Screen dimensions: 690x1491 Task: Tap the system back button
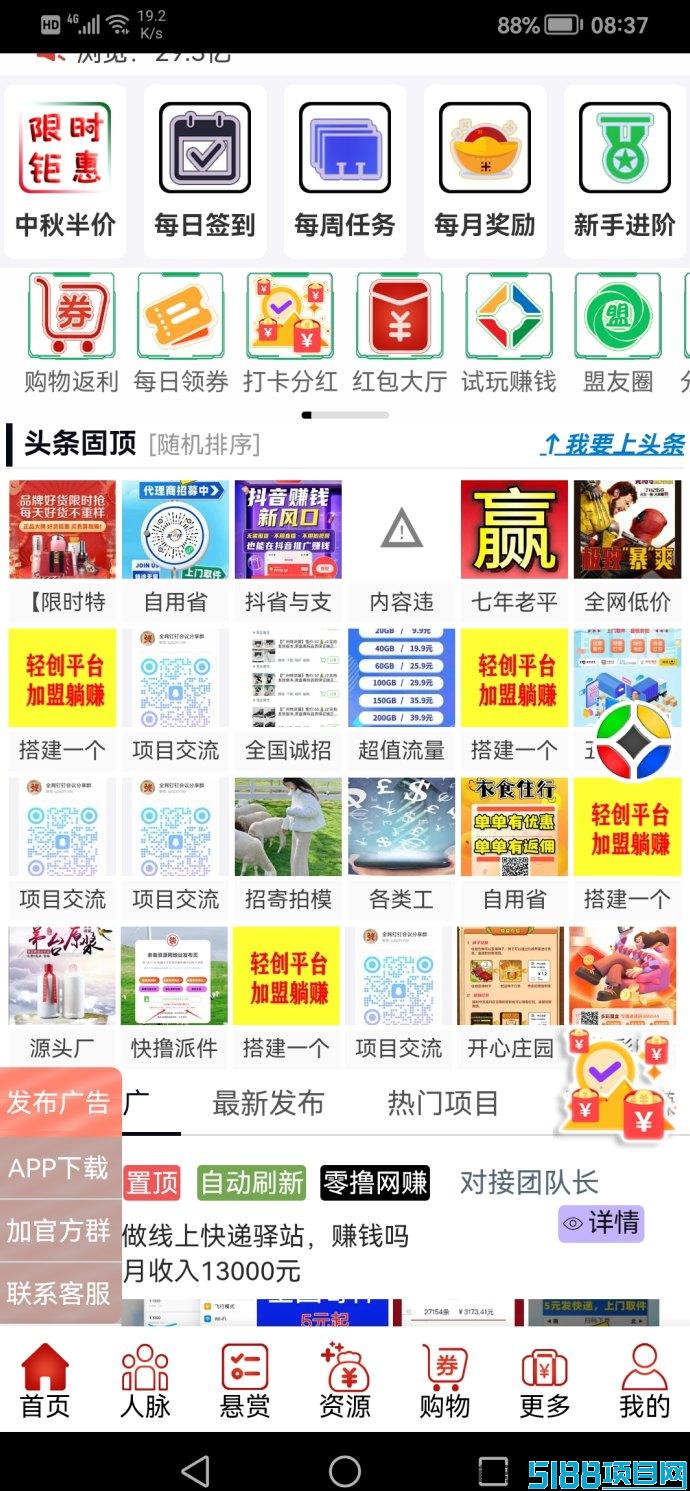point(196,1470)
